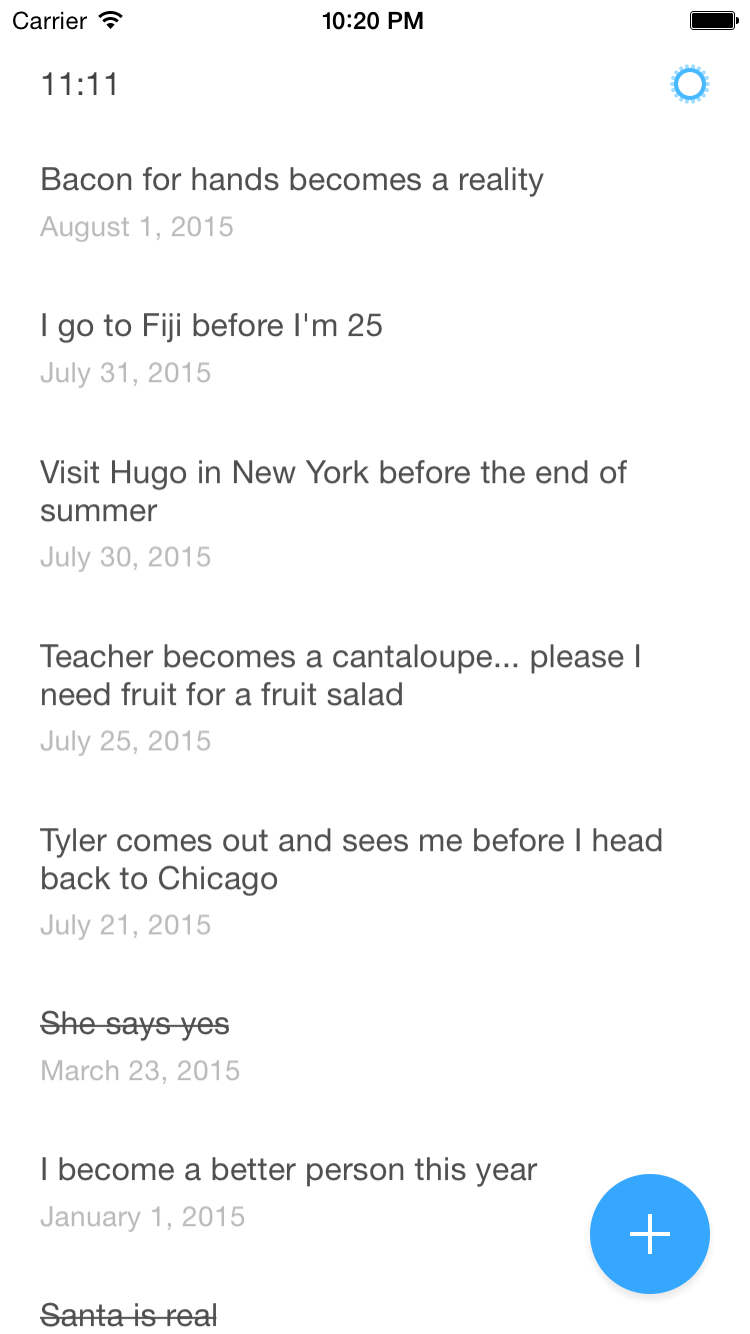750x1334 pixels.
Task: Add a new wish with plus button
Action: (649, 1233)
